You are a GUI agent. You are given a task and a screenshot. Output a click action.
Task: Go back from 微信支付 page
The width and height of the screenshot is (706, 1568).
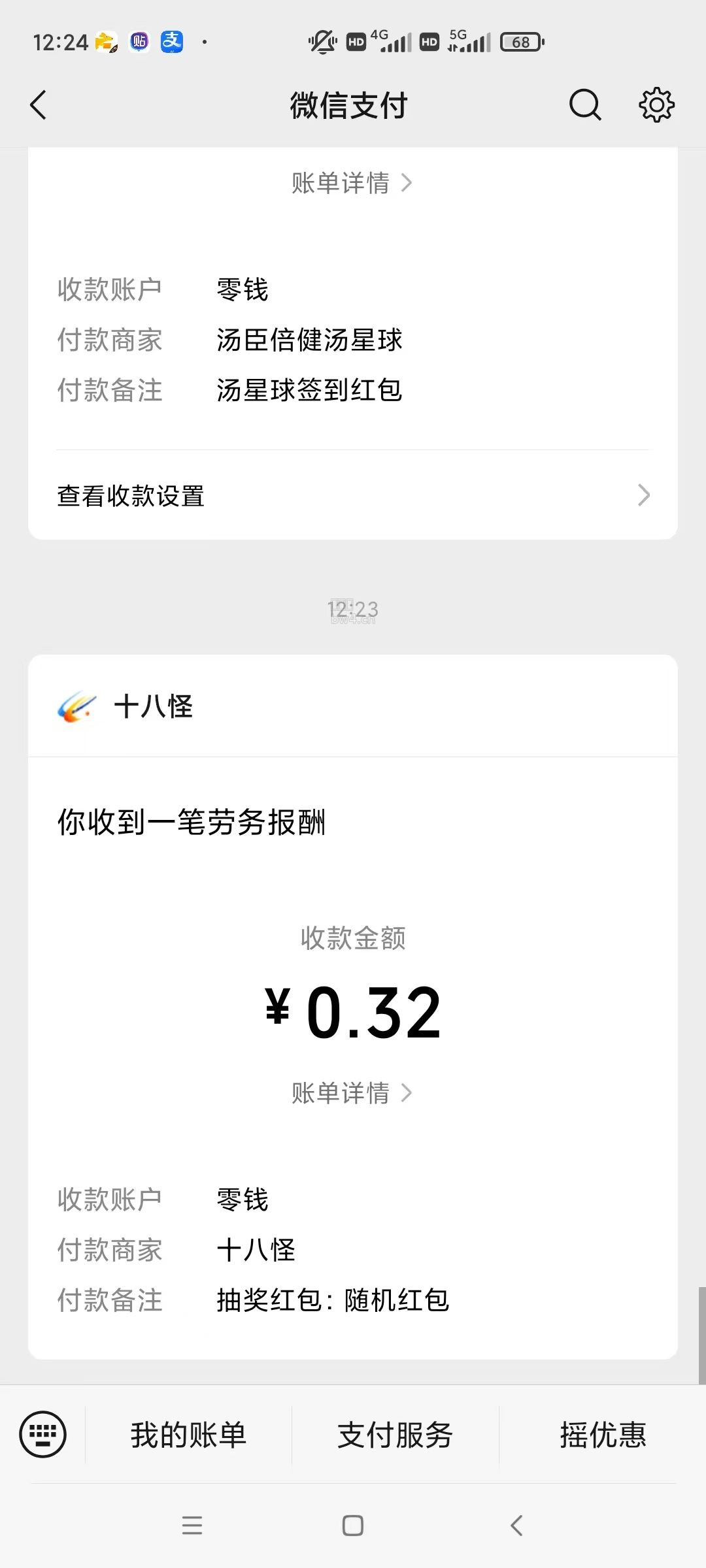click(39, 105)
